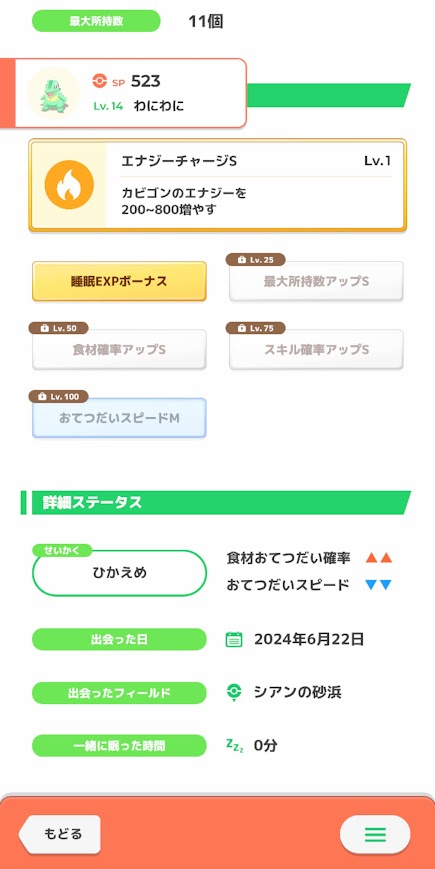Tap the locked 食材確率アップS sub skill
435x869 pixels.
pyautogui.click(x=119, y=350)
